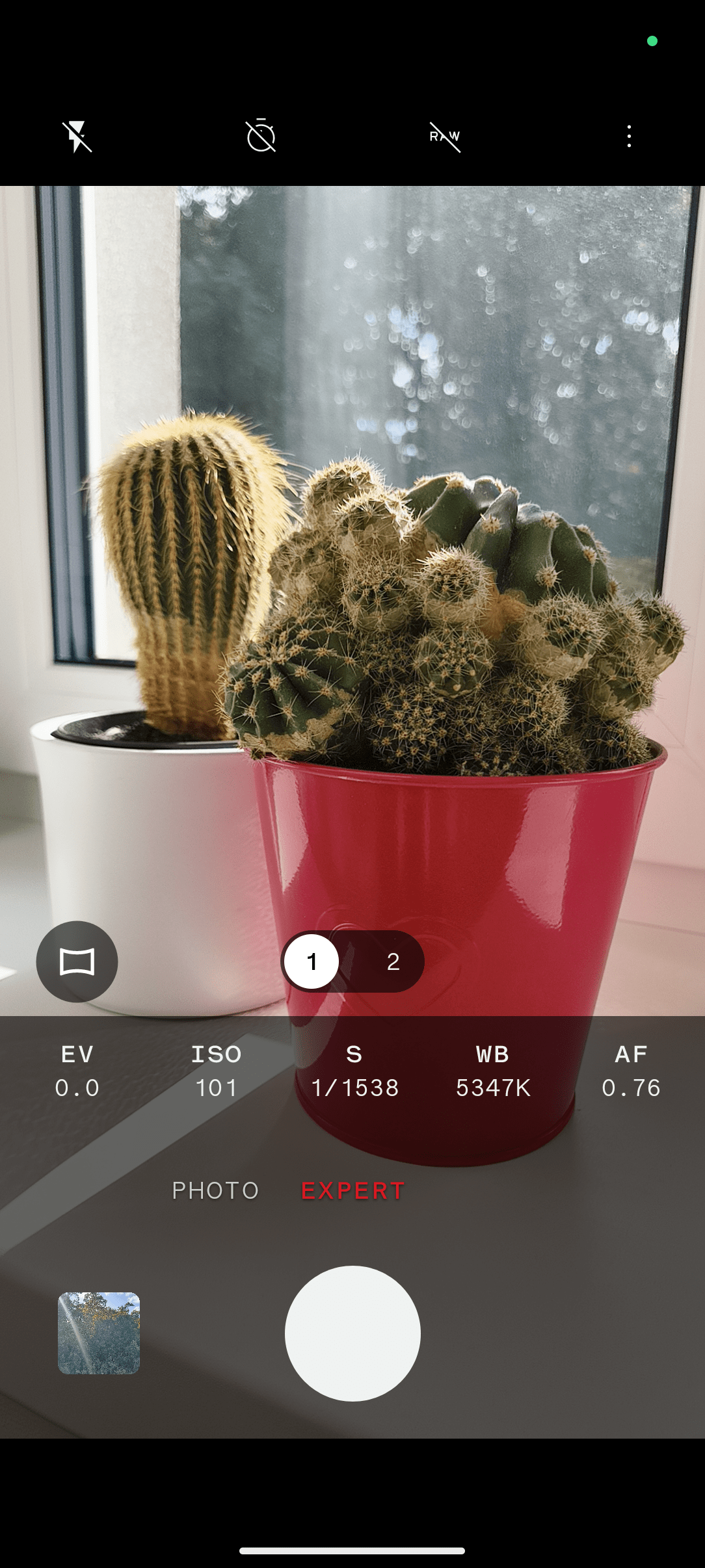The width and height of the screenshot is (705, 1568).
Task: Open the AF focus setting
Action: 631,1071
